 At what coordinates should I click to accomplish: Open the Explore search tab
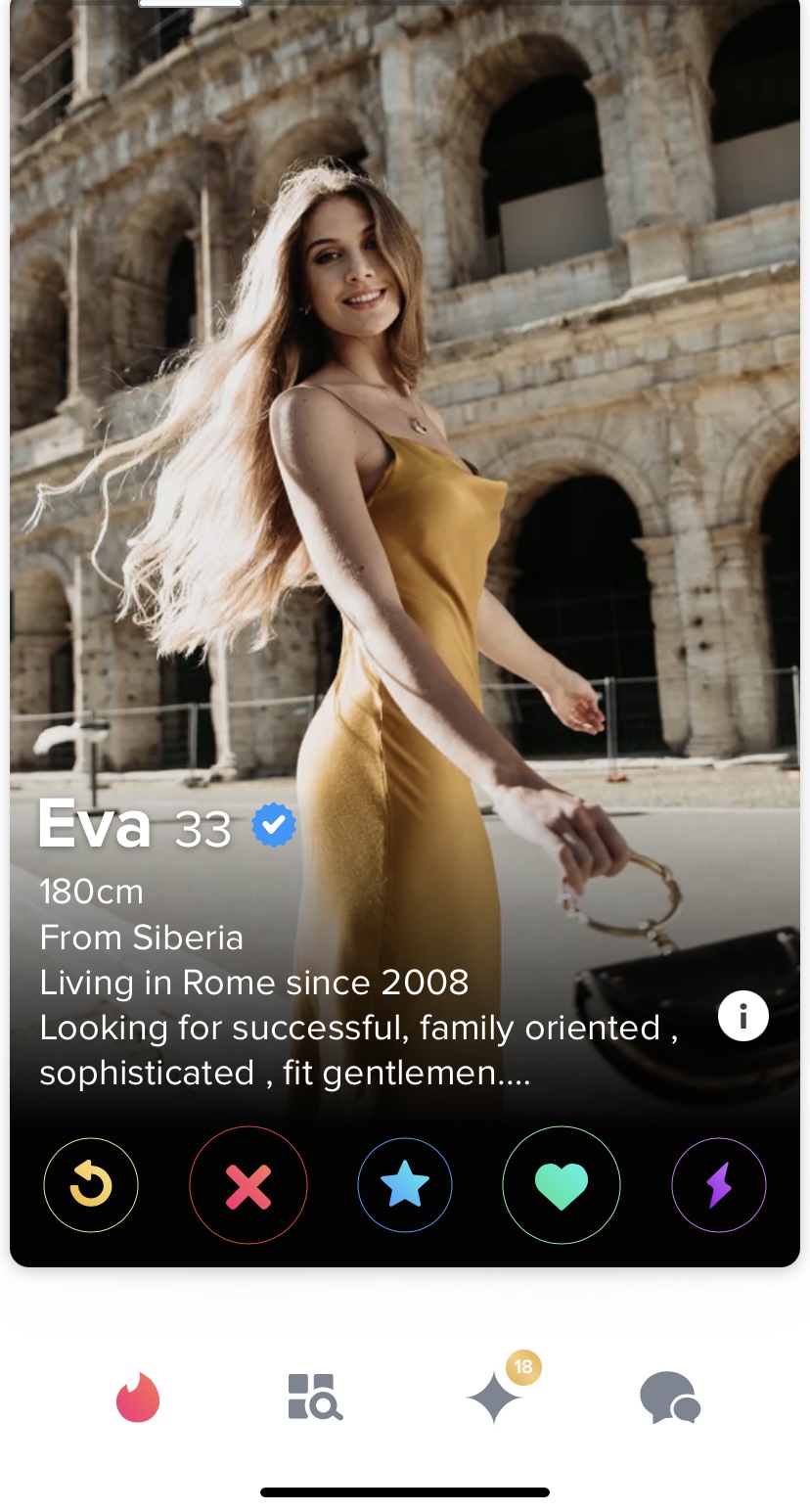pyautogui.click(x=315, y=1397)
